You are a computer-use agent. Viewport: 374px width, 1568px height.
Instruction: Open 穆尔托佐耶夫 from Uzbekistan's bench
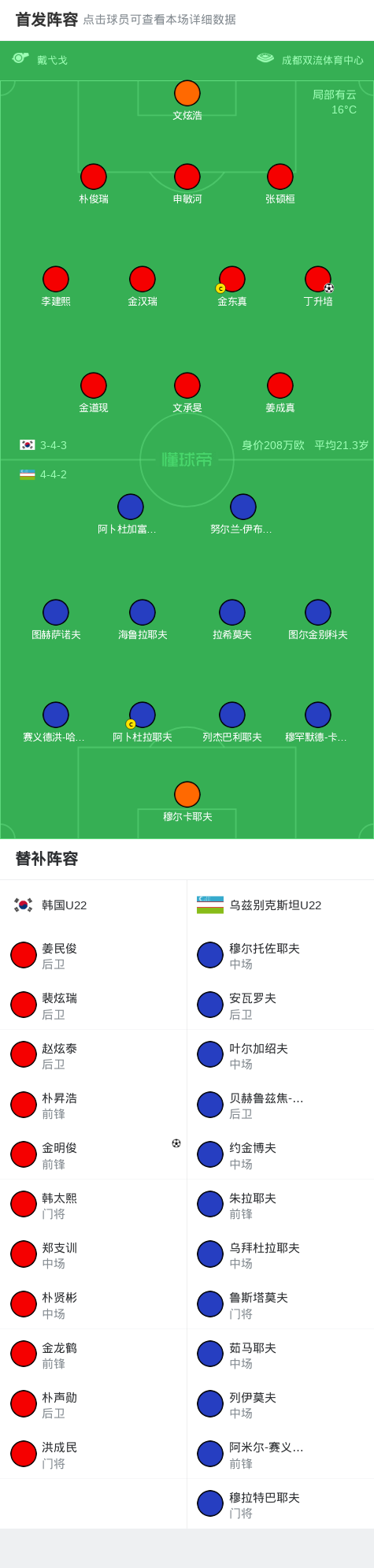click(x=280, y=955)
